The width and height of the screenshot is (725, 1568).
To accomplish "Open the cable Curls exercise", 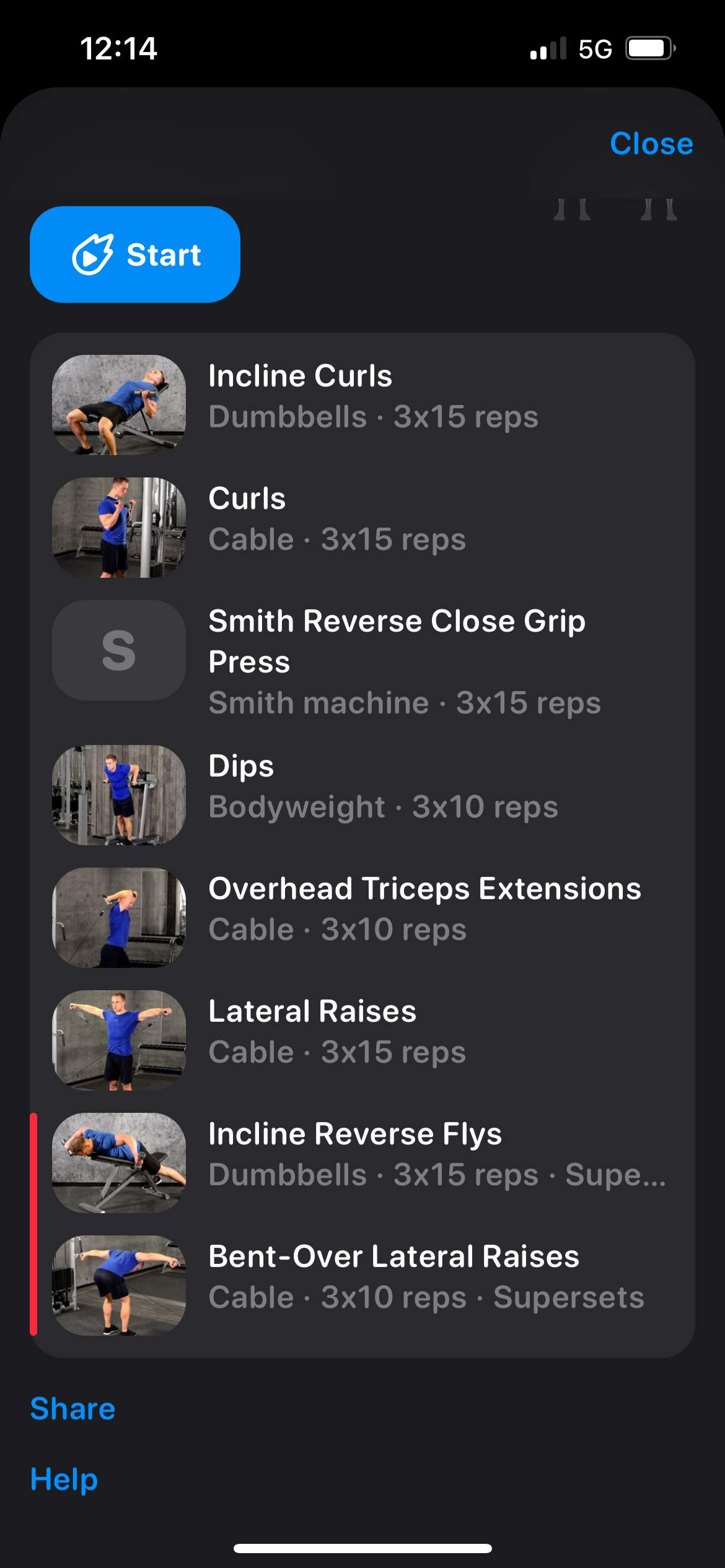I will click(362, 519).
